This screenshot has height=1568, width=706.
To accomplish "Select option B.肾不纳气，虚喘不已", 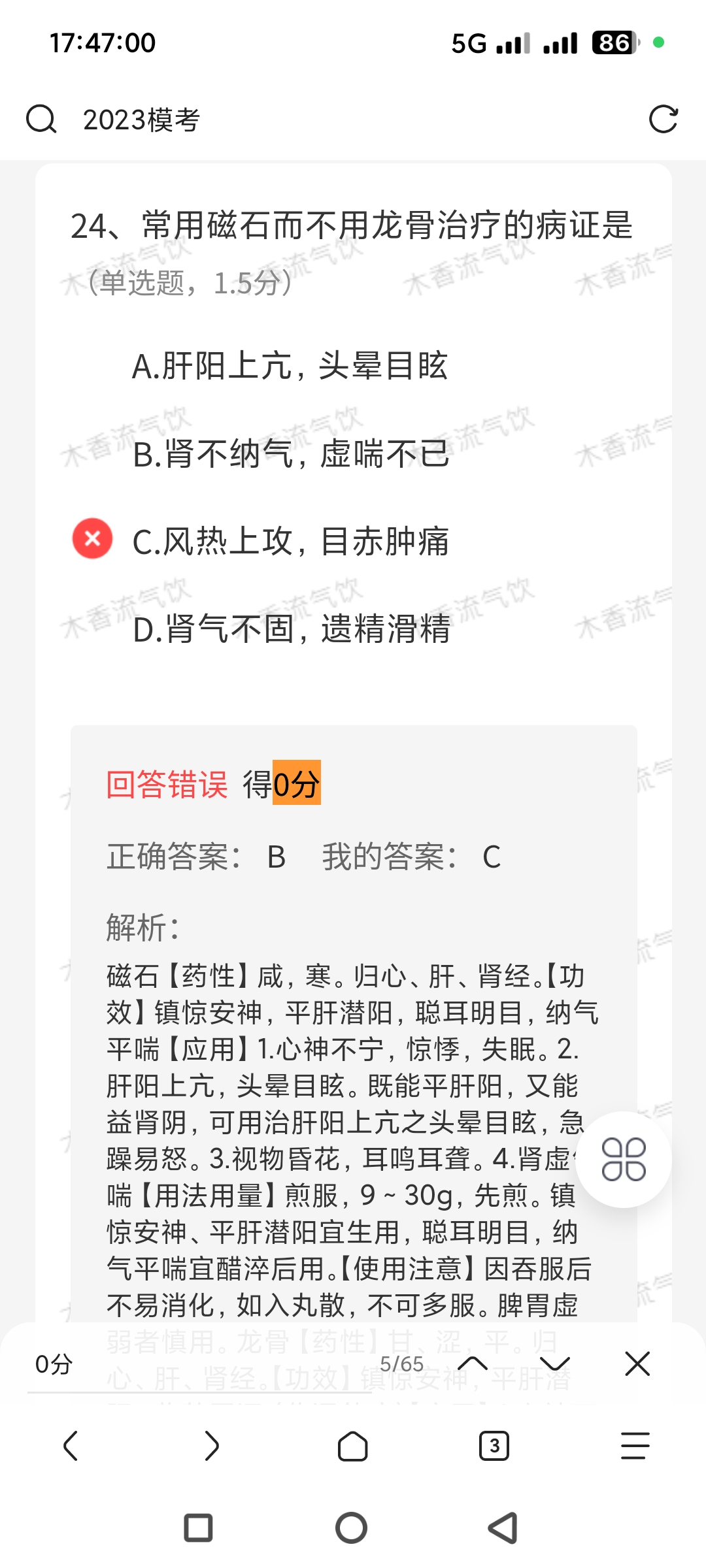I will 291,454.
